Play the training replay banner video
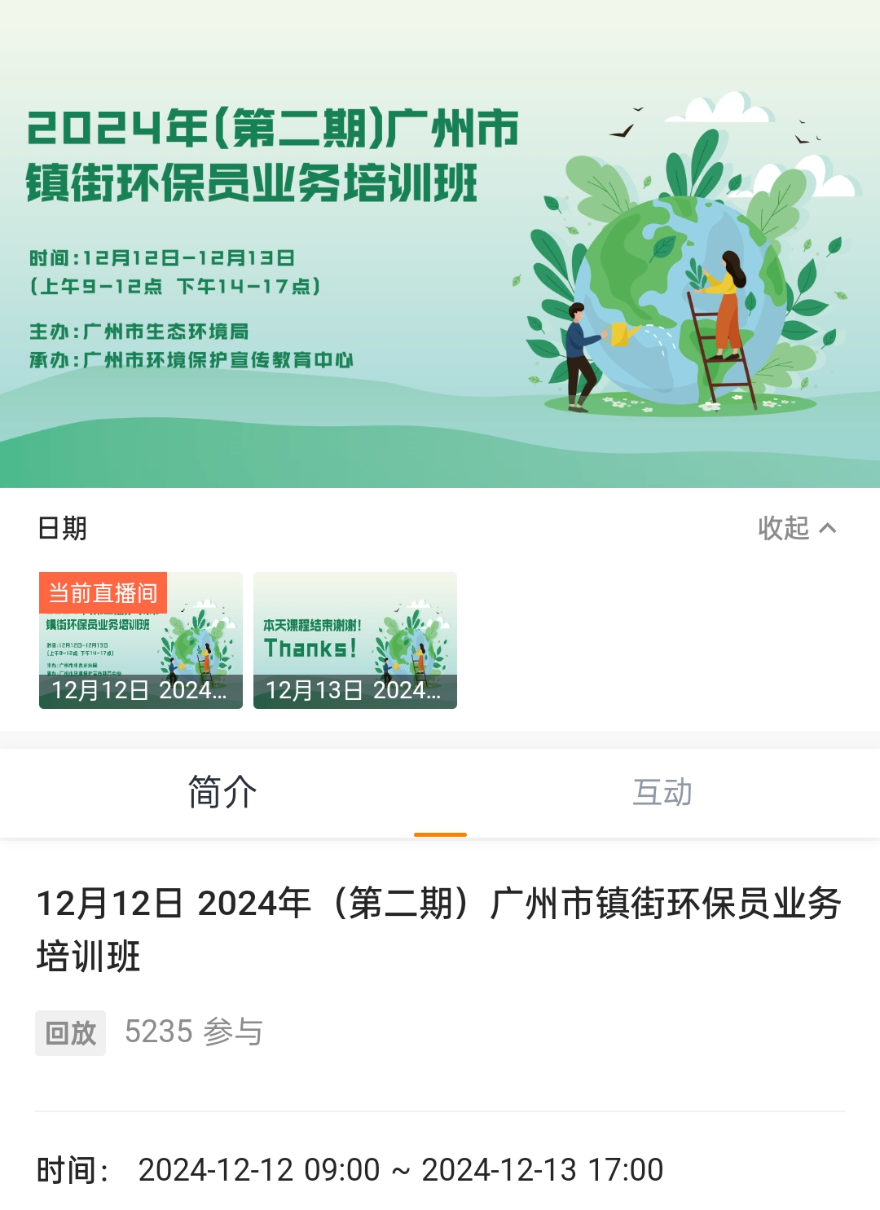The image size is (880, 1210). pyautogui.click(x=440, y=245)
